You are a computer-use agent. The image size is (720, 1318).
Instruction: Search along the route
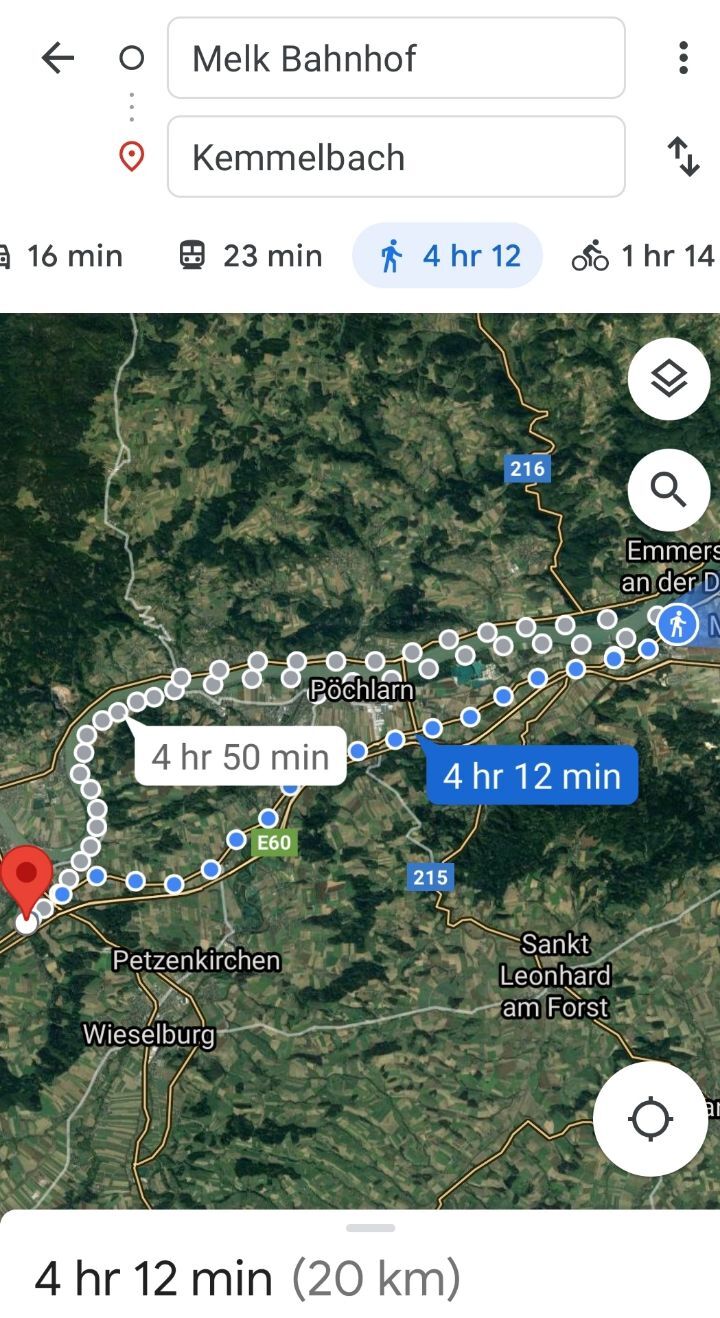[x=668, y=490]
